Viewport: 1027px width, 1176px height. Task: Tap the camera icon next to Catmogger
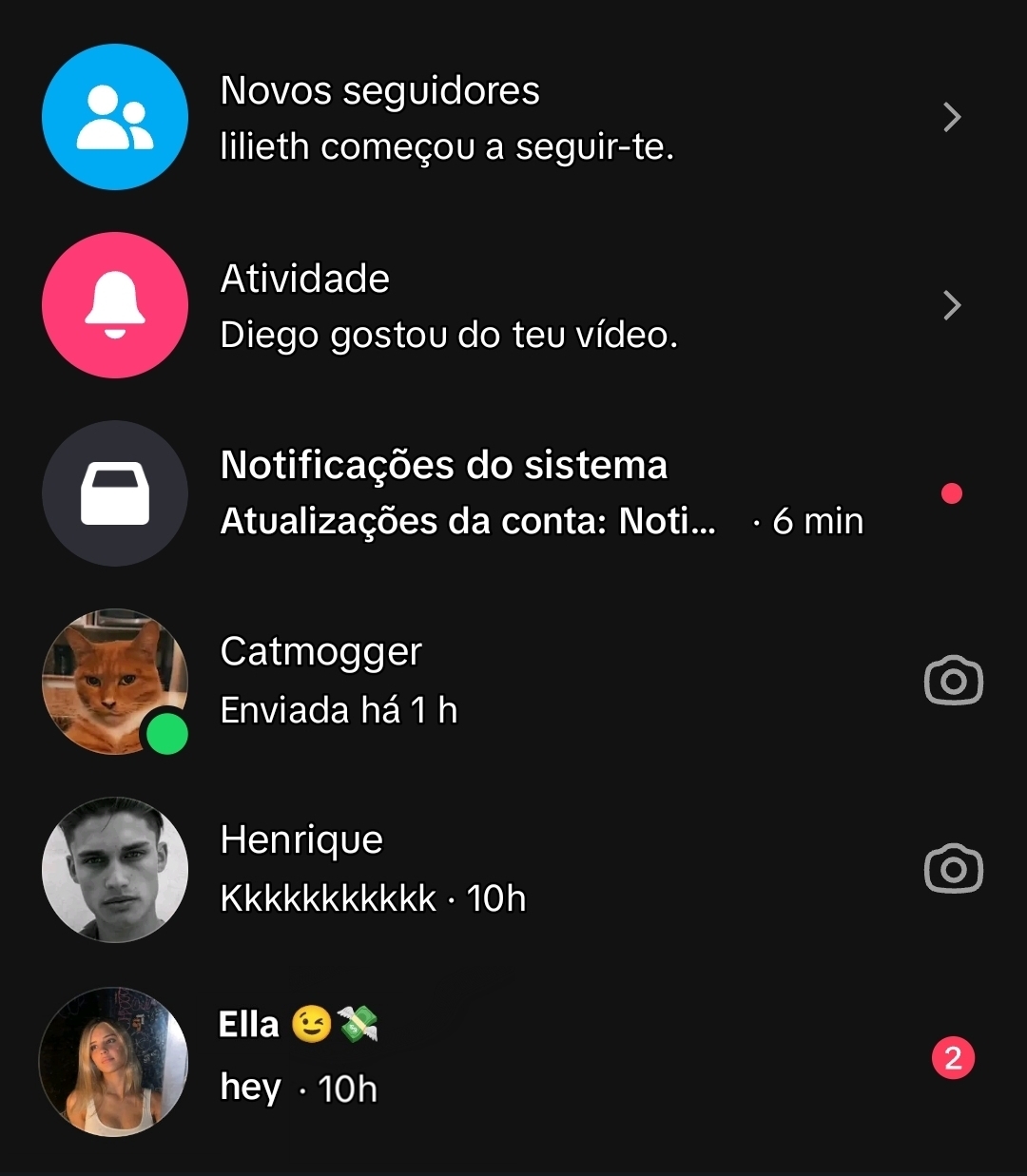953,681
